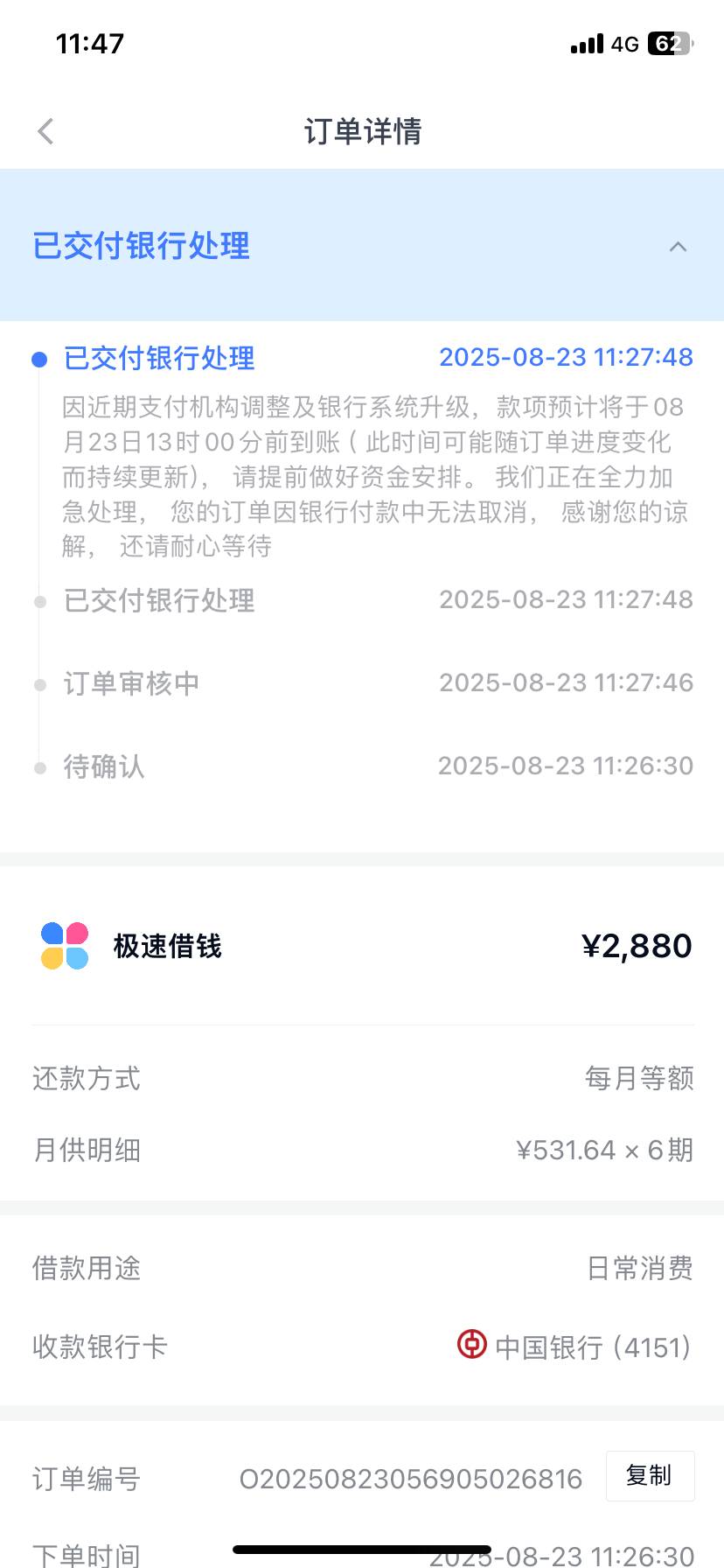Go back from the order details page
This screenshot has height=1568, width=724.
45,131
